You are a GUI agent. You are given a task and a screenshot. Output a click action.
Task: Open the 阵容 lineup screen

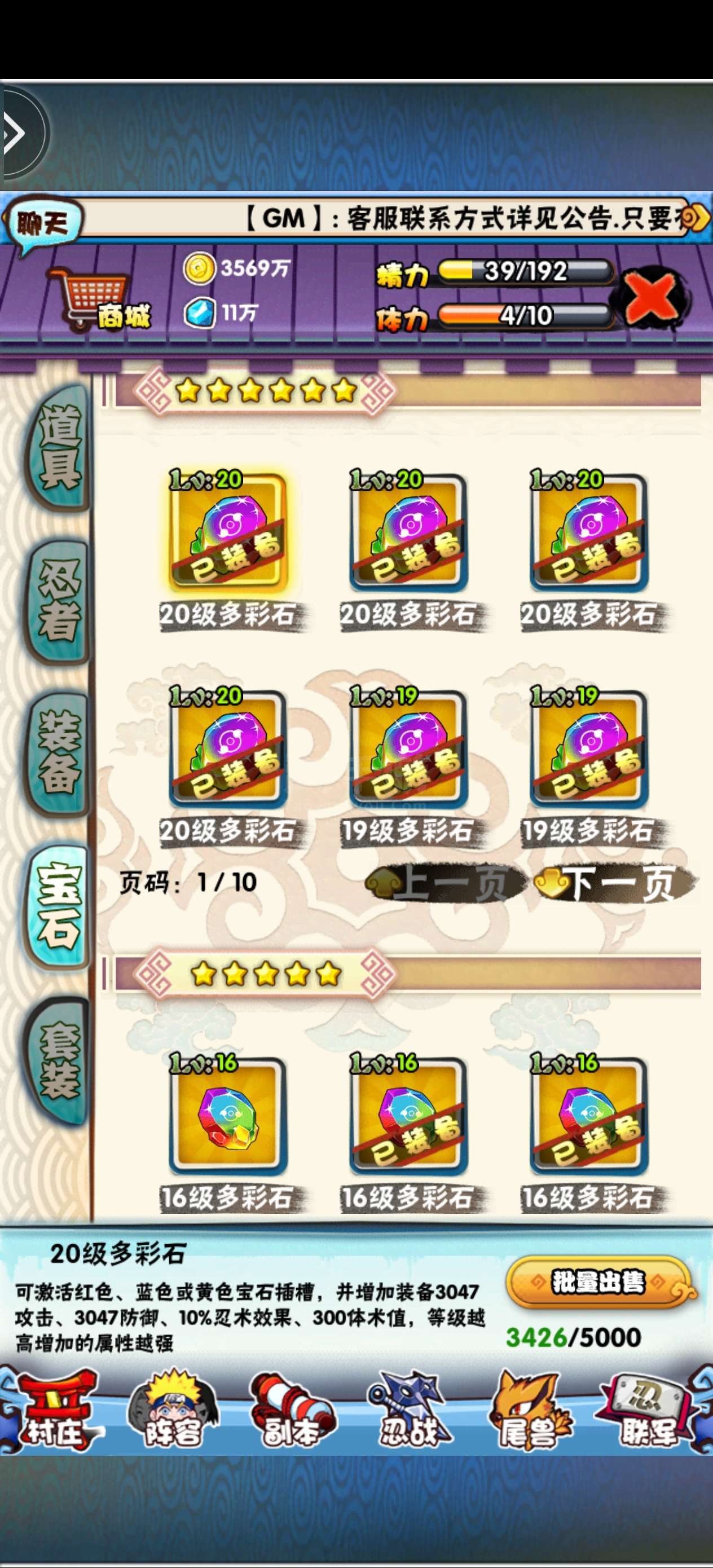173,1412
